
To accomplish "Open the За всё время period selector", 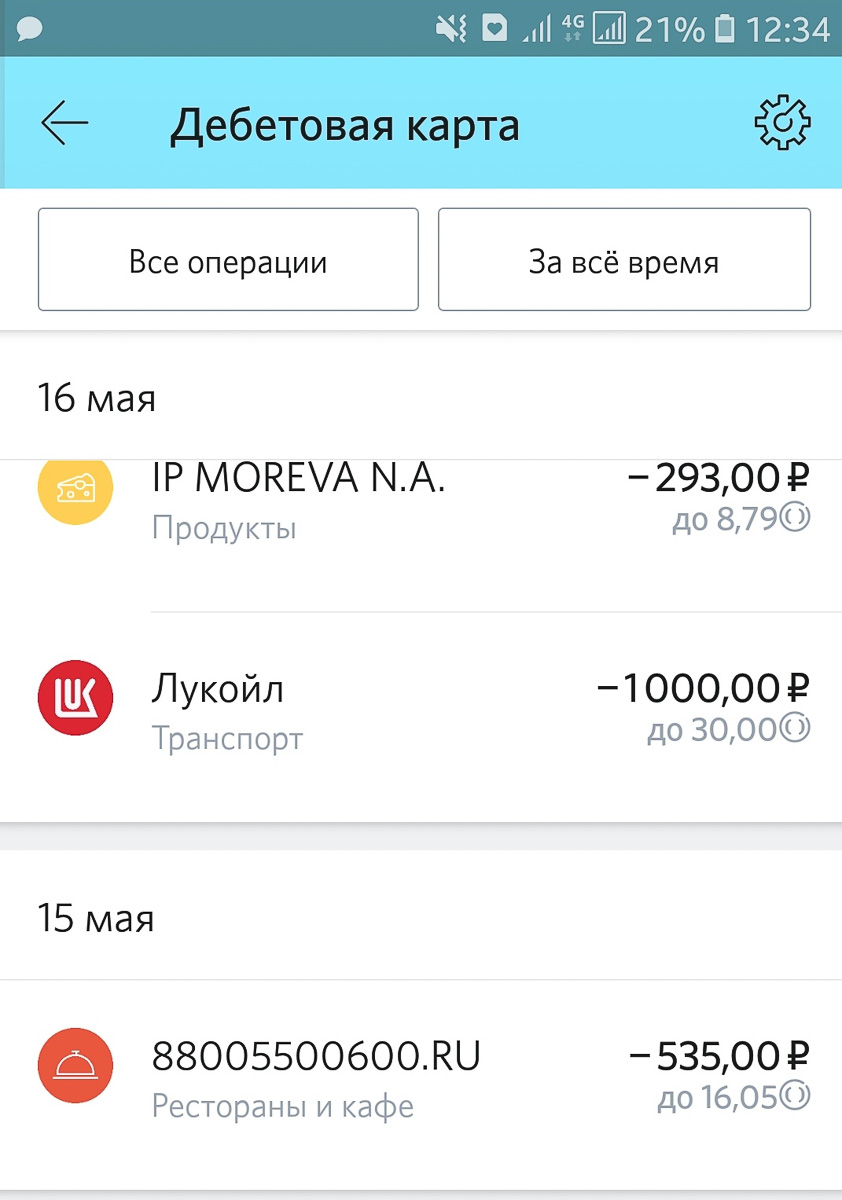I will tap(624, 259).
